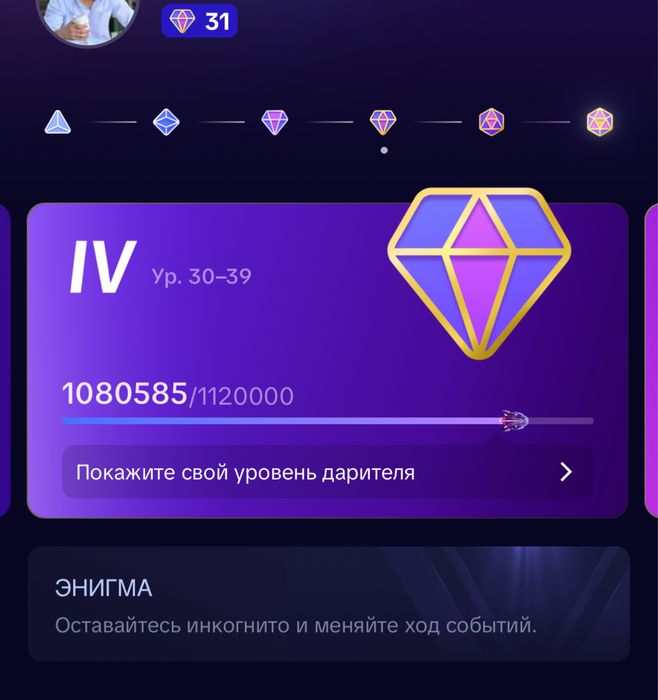This screenshot has width=658, height=700.
Task: Select the first tier triangle gem icon
Action: coord(58,122)
